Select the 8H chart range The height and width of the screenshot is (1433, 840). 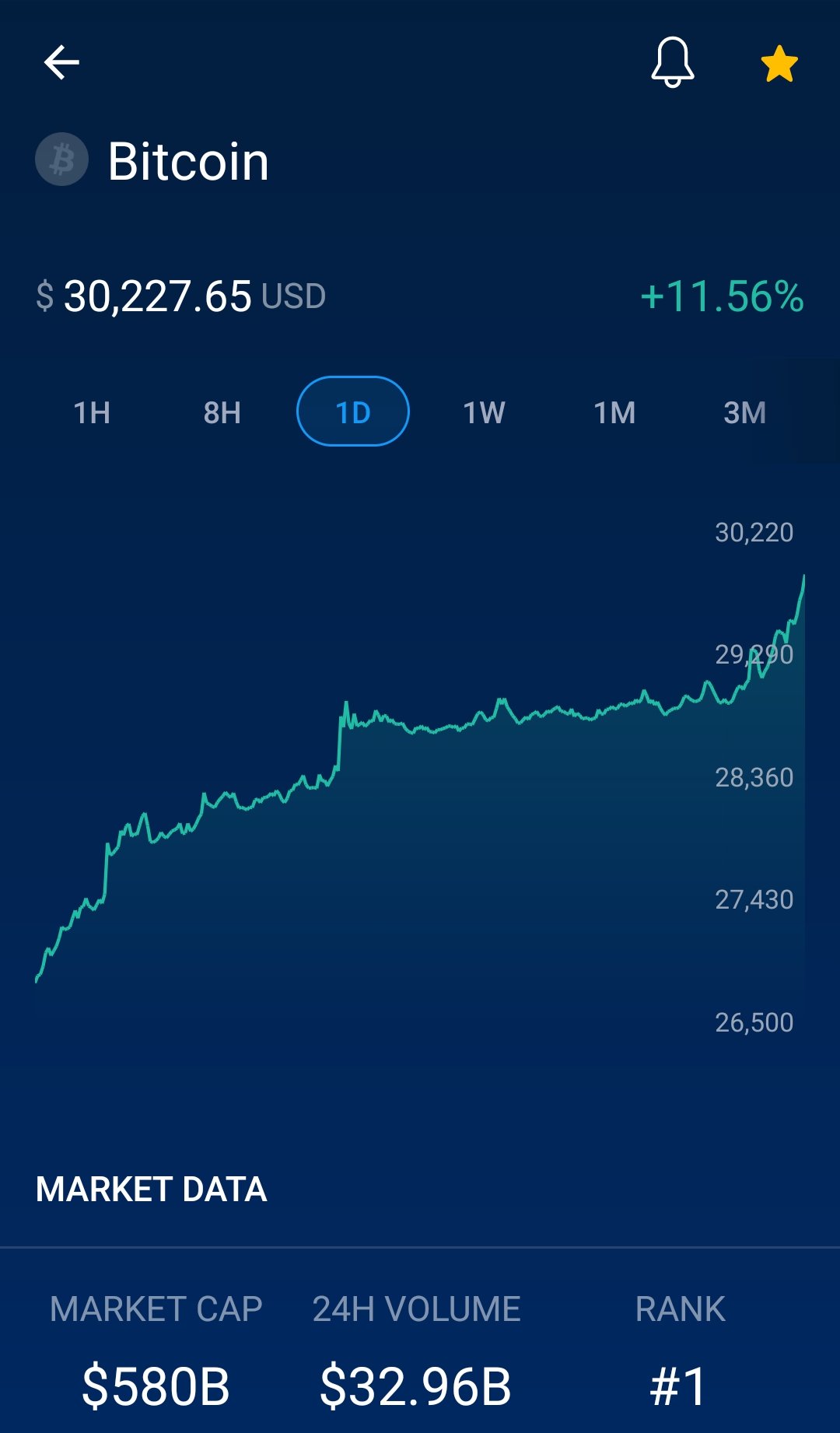pos(222,412)
